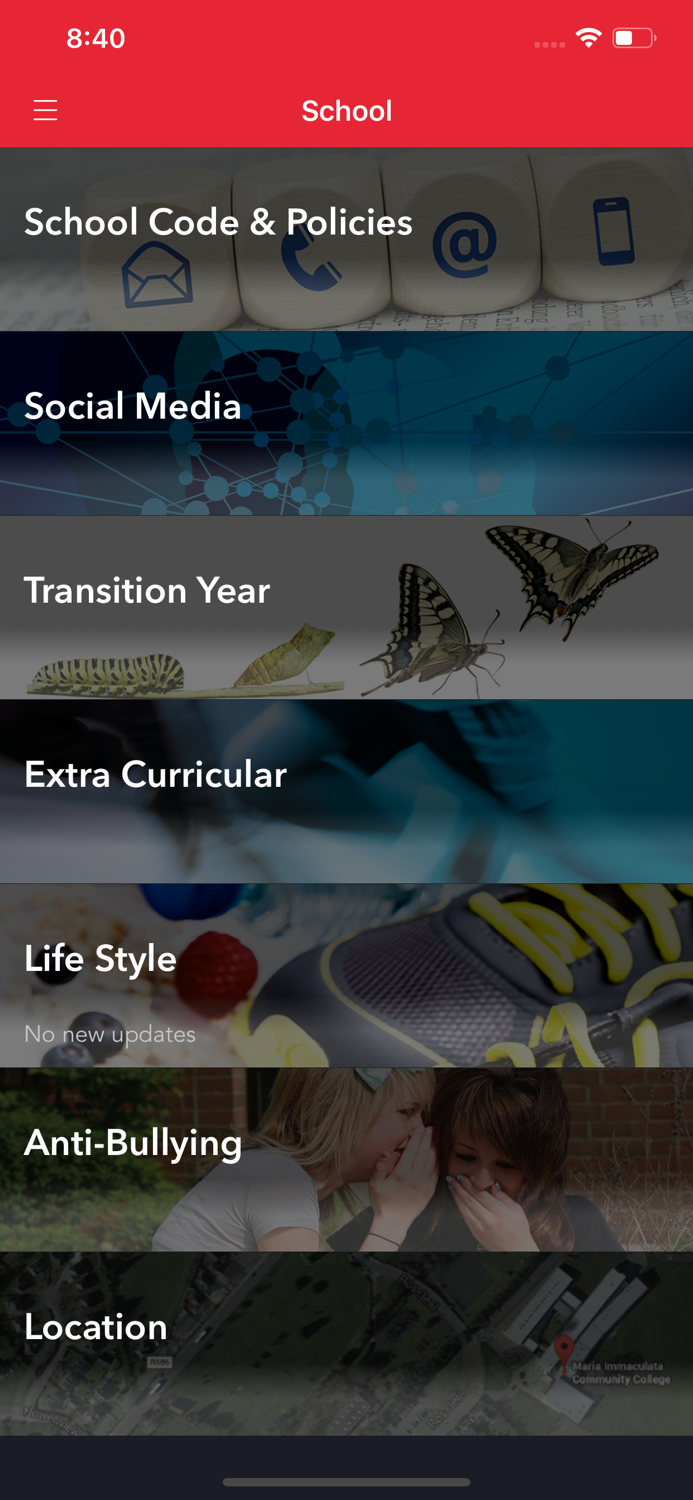Viewport: 693px width, 1500px height.
Task: Go to Transition Year
Action: (346, 608)
